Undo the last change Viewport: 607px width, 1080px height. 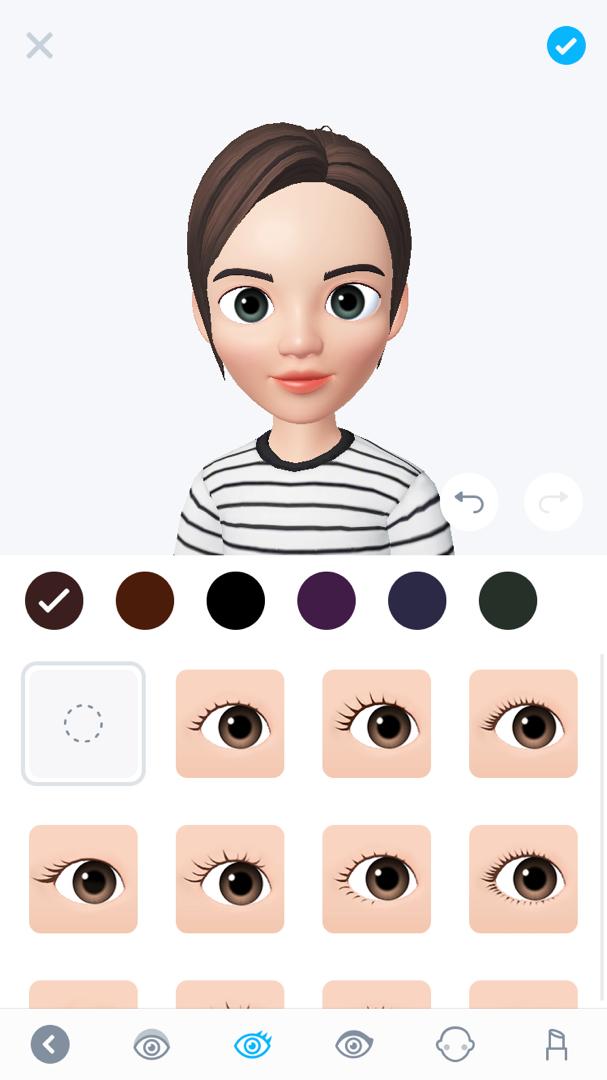469,502
